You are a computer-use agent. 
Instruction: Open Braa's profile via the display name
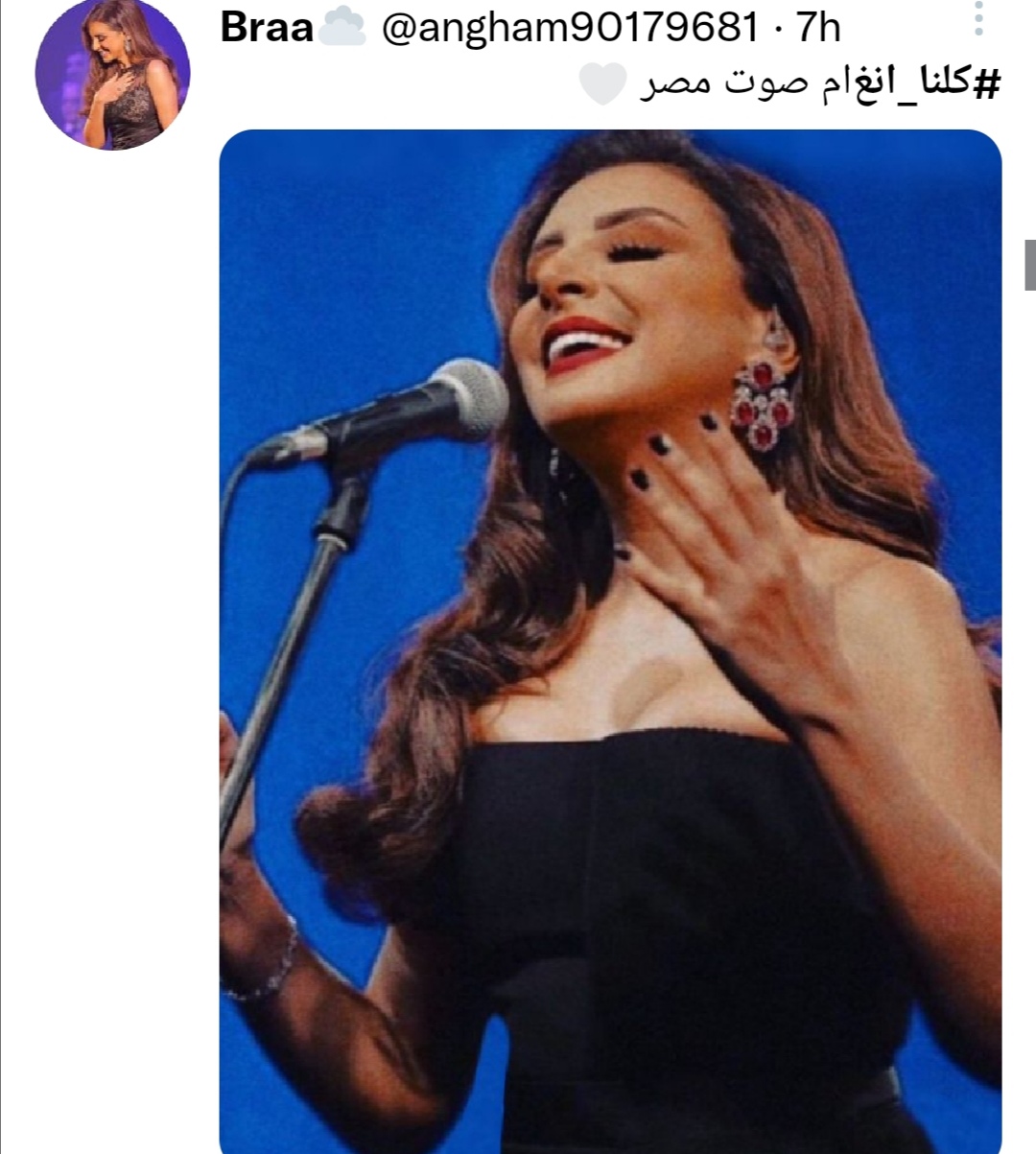267,28
